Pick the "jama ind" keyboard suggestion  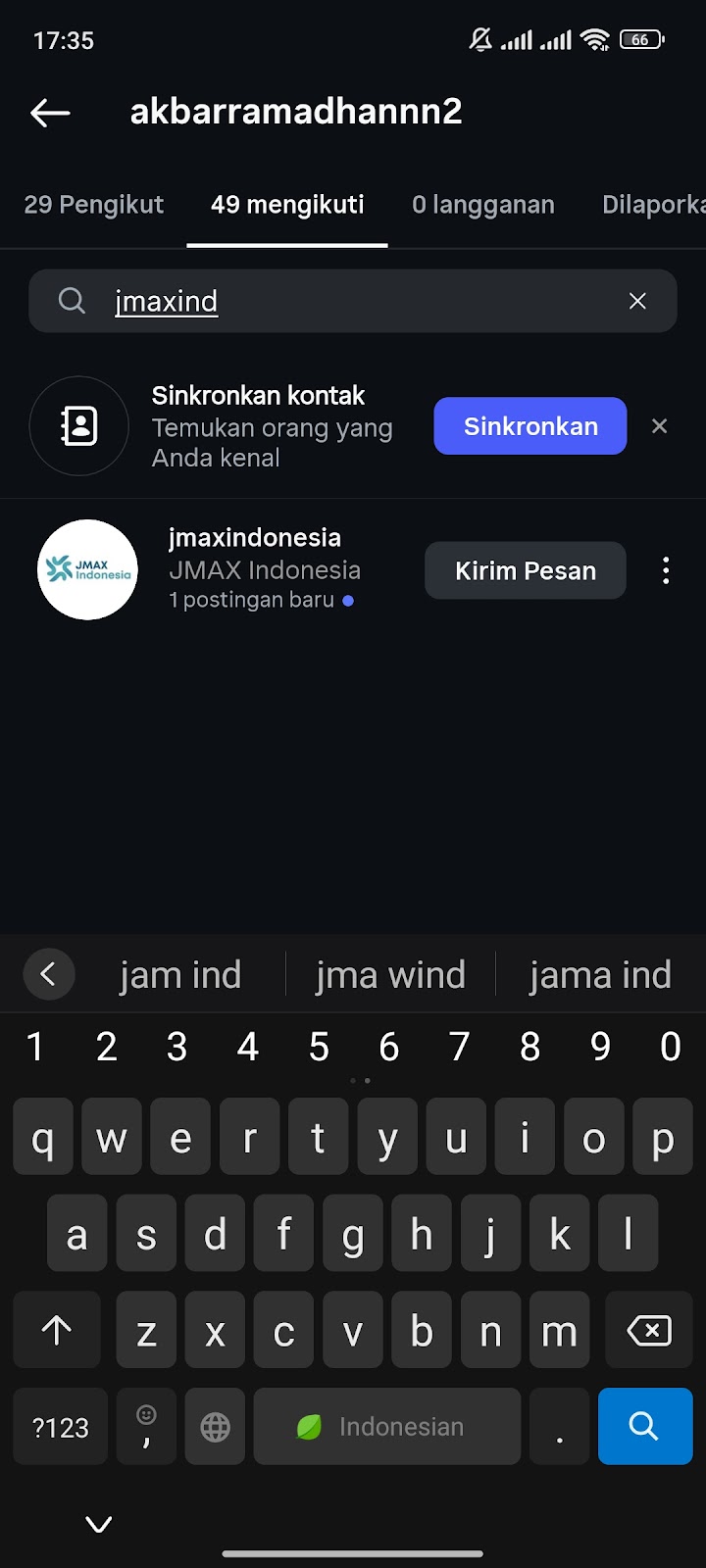coord(600,975)
